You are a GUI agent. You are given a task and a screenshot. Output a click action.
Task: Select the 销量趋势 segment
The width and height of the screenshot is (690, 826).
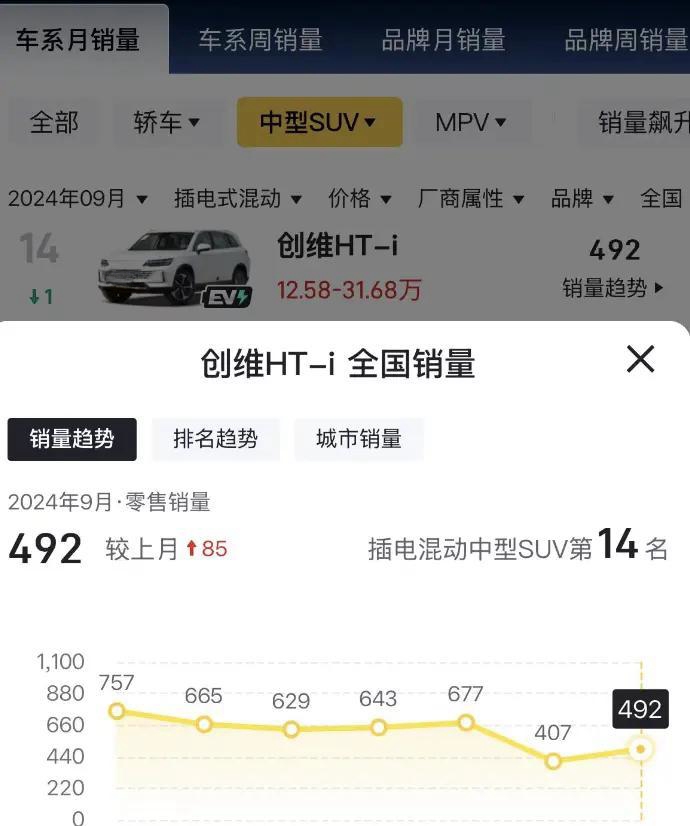pos(72,439)
